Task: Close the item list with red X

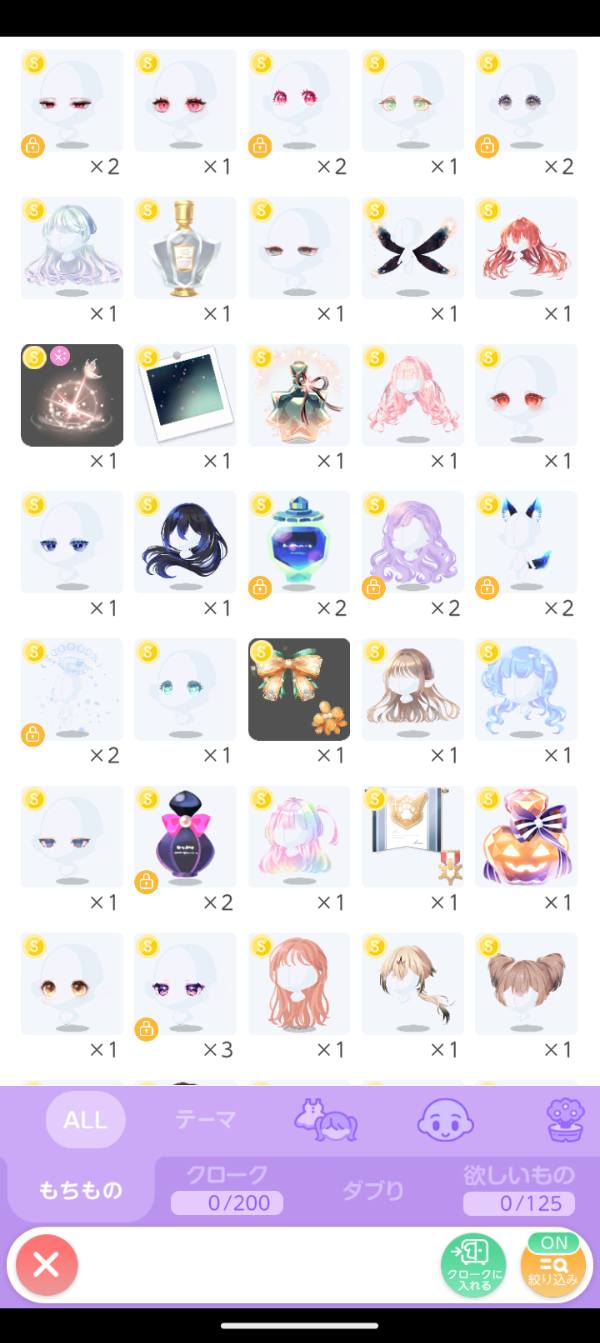Action: click(45, 1265)
